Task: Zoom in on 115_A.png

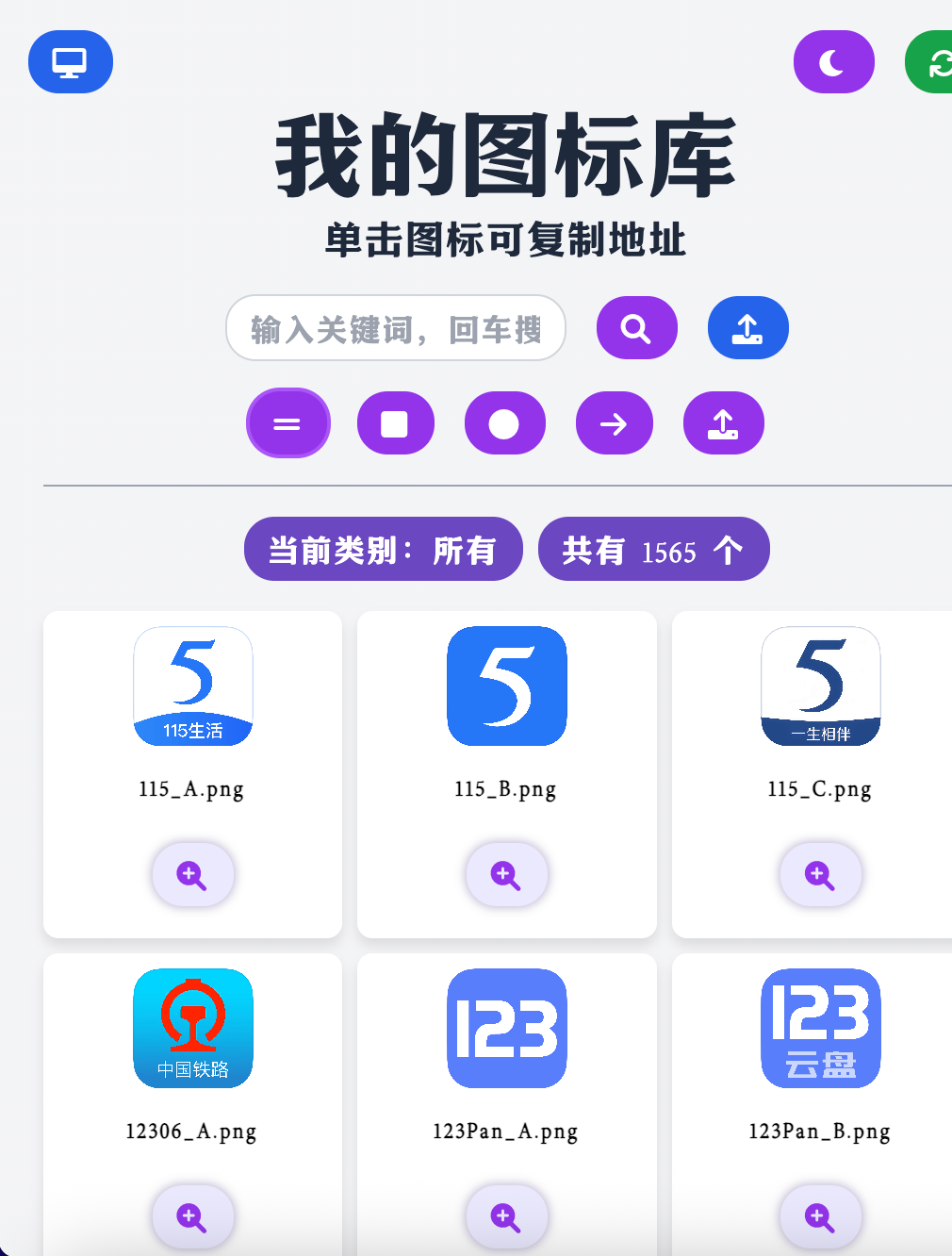Action: tap(193, 875)
